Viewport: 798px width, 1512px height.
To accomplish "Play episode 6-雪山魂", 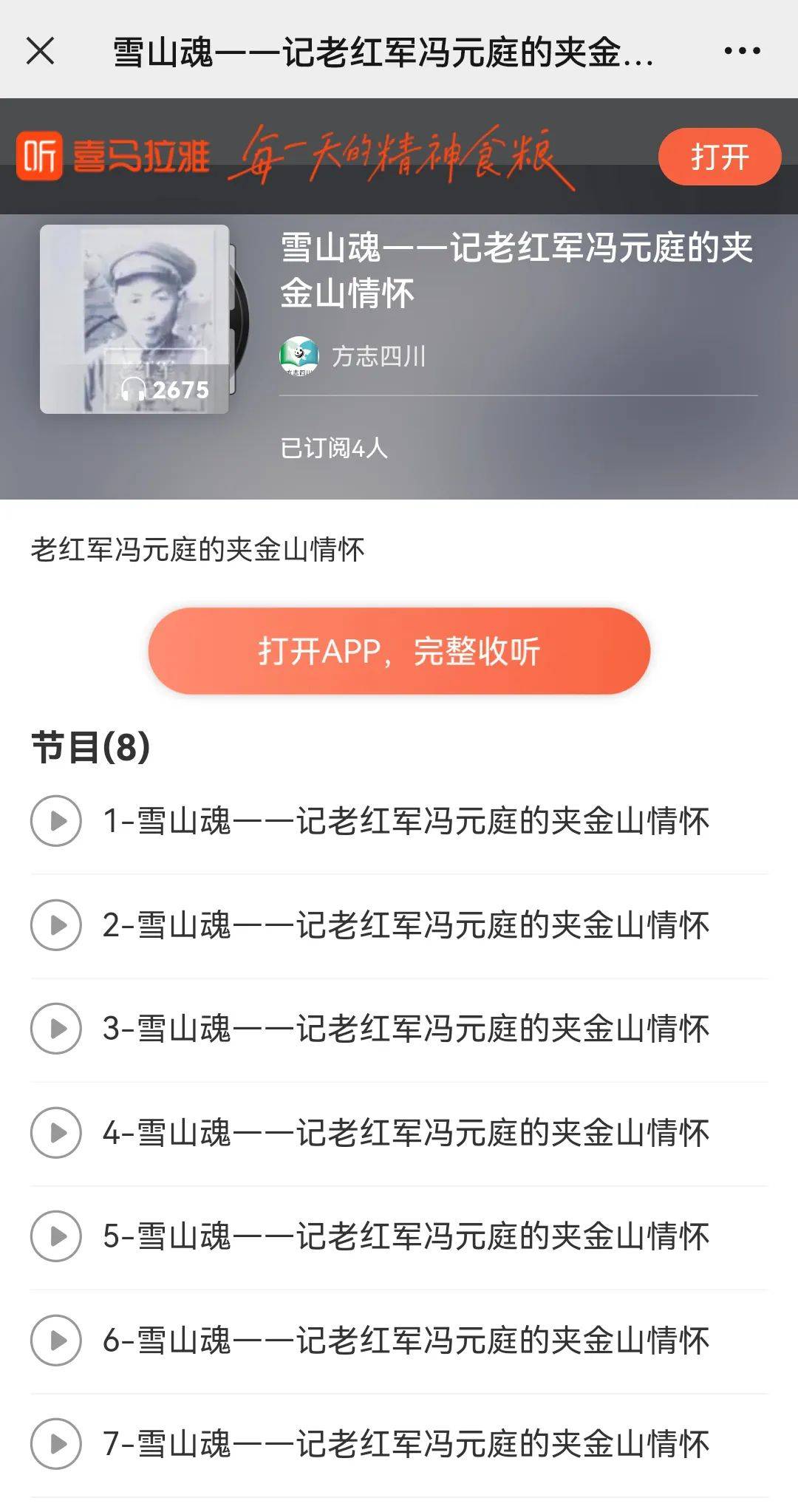I will (x=56, y=1341).
